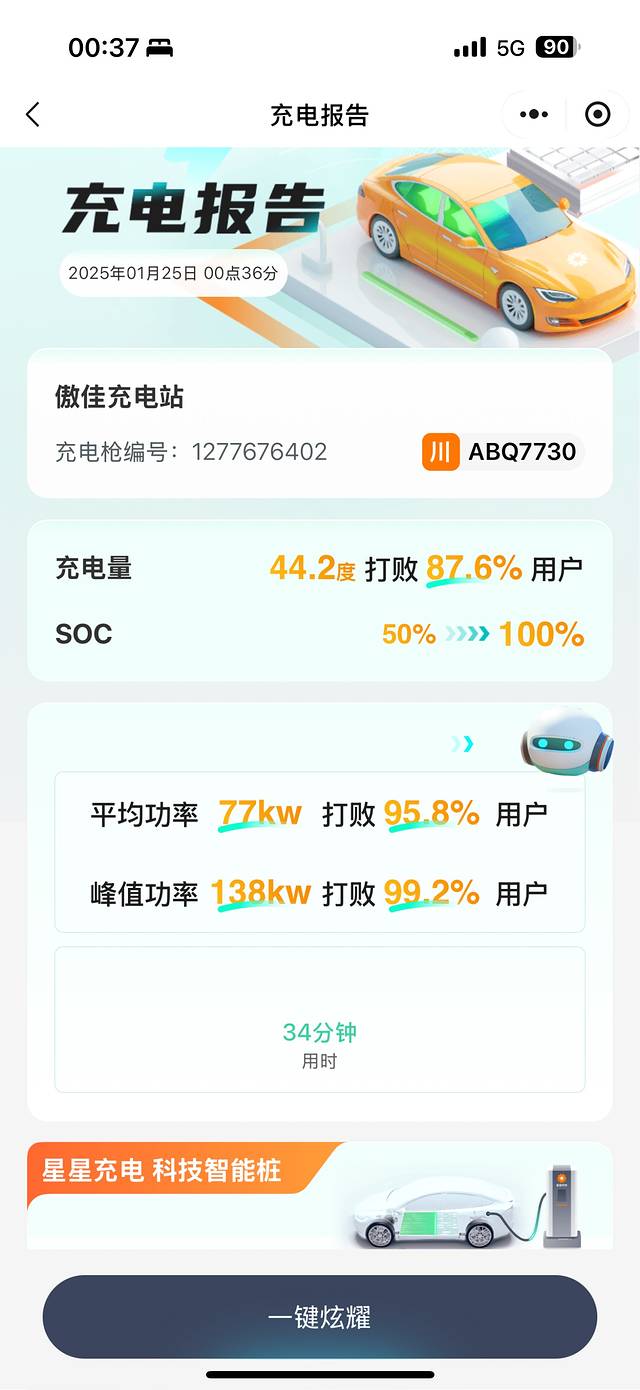The height and width of the screenshot is (1390, 640).
Task: Close the mini program with the circle button
Action: [597, 115]
